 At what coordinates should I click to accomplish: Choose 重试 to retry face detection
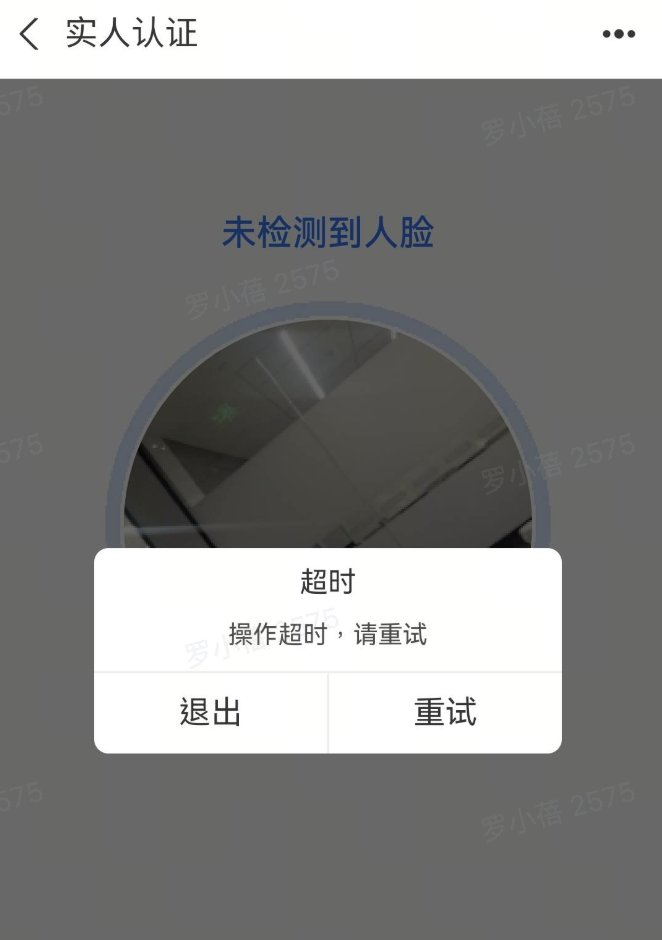coord(445,713)
